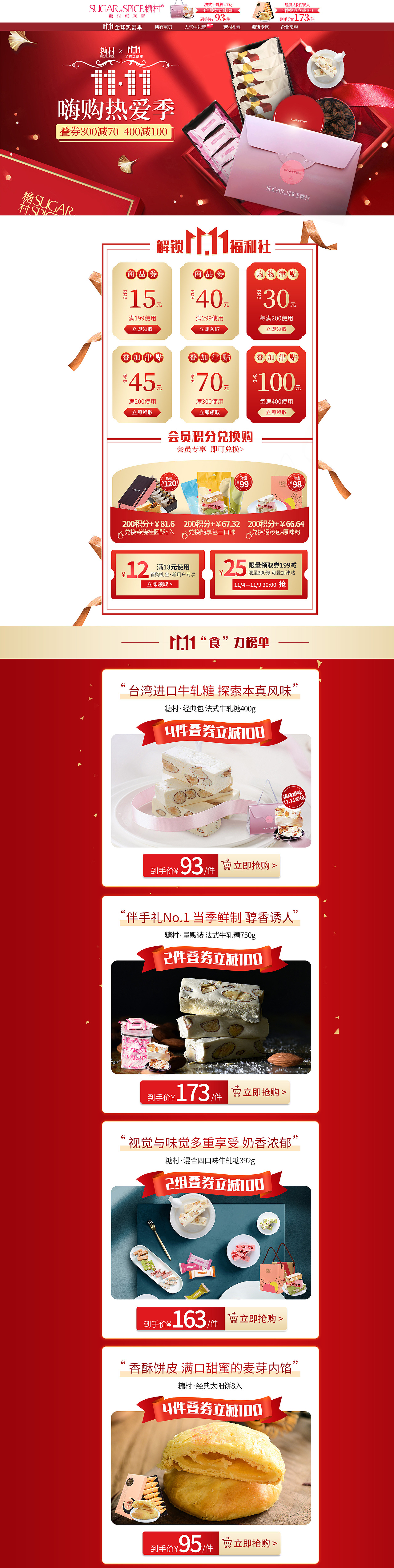Get the 30元 购物津贴 coupon
This screenshot has height=1568, width=394.
(x=276, y=329)
